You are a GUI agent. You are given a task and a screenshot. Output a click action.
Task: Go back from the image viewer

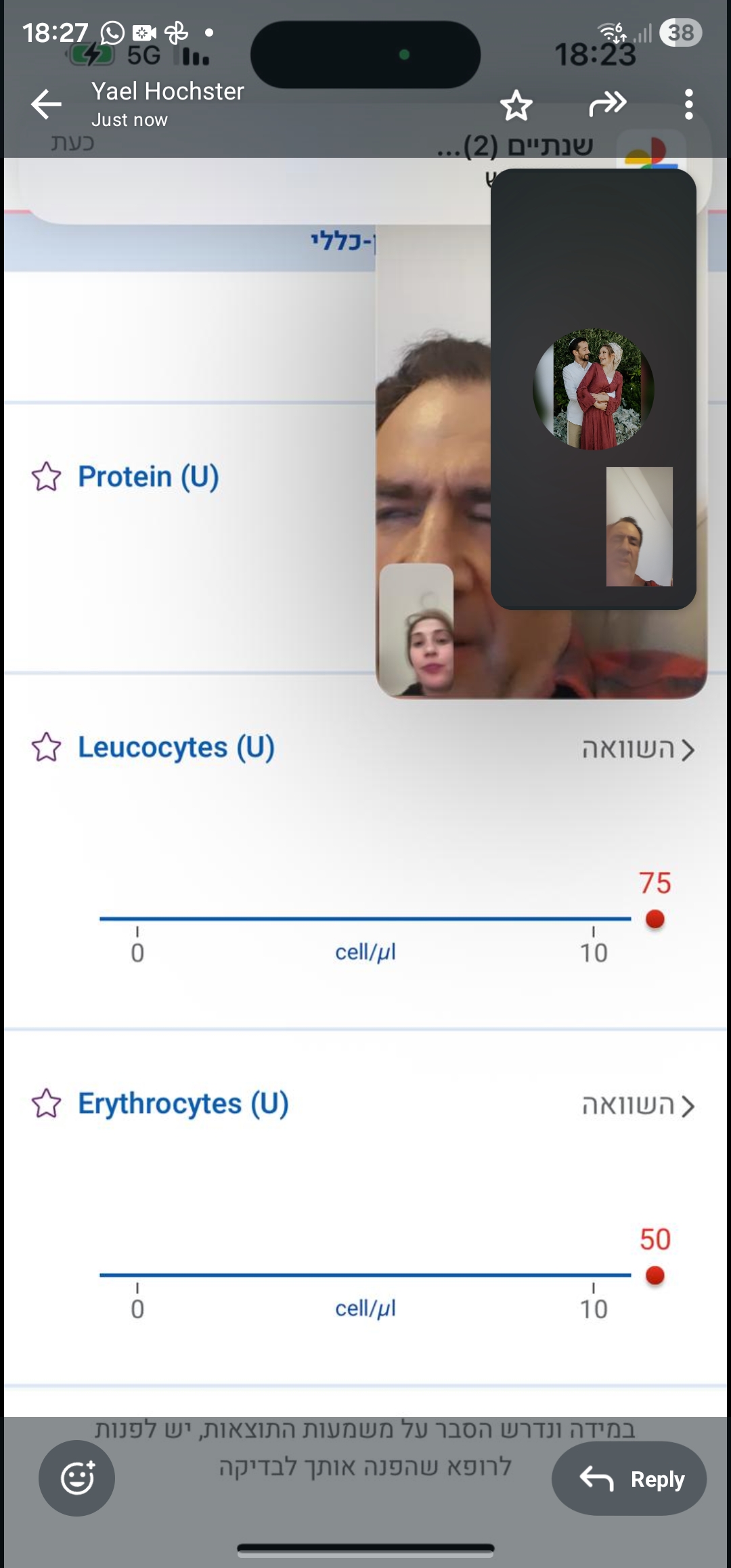point(46,105)
